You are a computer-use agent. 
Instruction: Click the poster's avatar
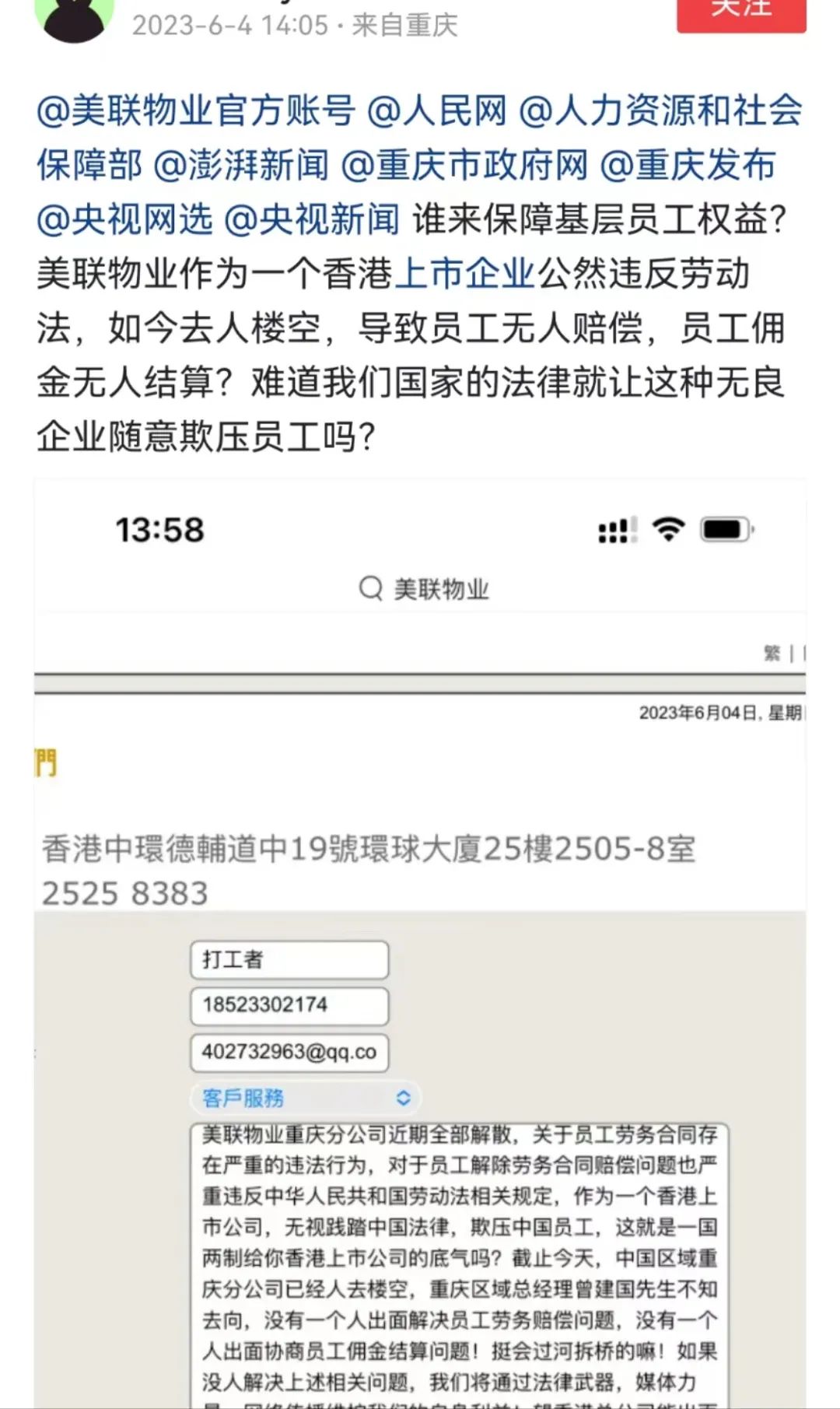point(74,16)
